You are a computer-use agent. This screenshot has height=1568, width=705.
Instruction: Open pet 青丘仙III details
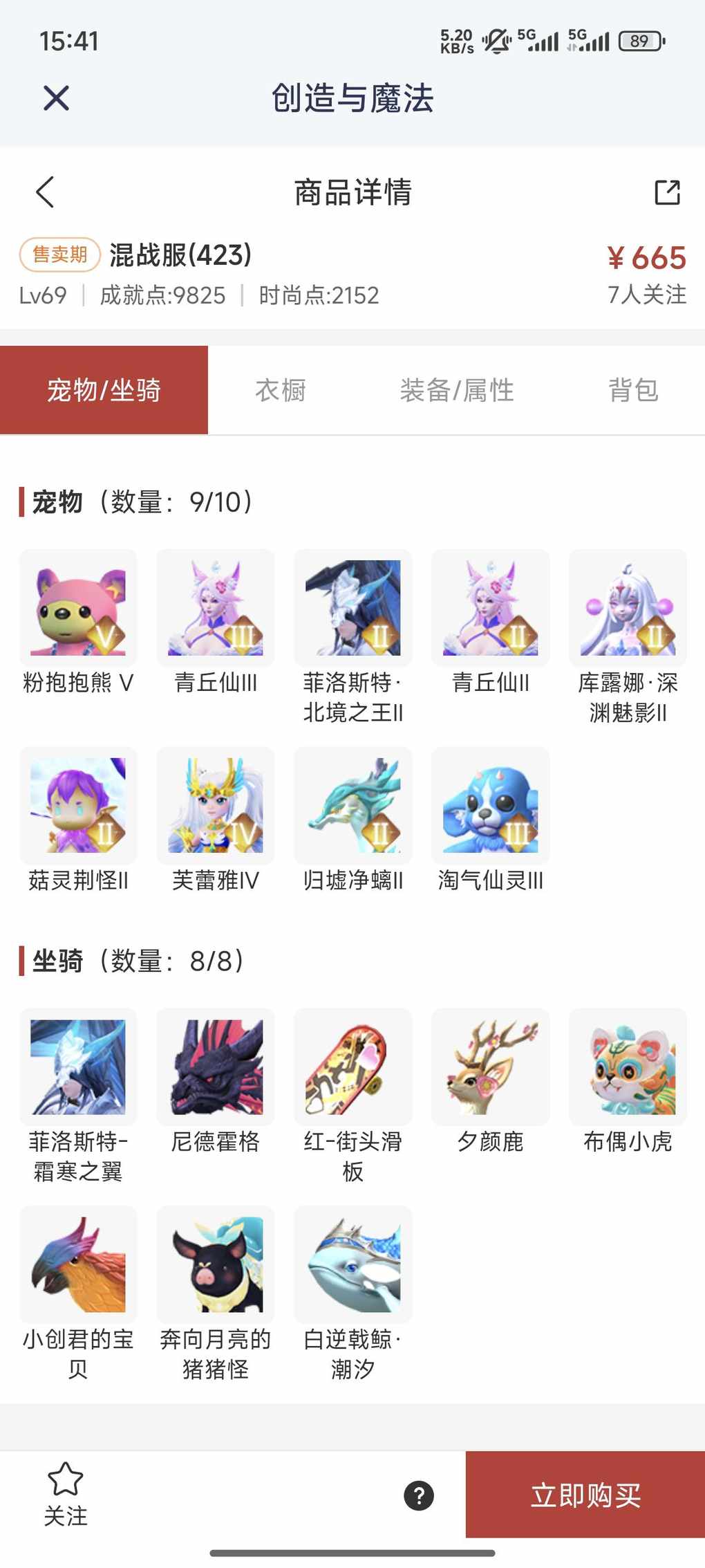click(216, 608)
